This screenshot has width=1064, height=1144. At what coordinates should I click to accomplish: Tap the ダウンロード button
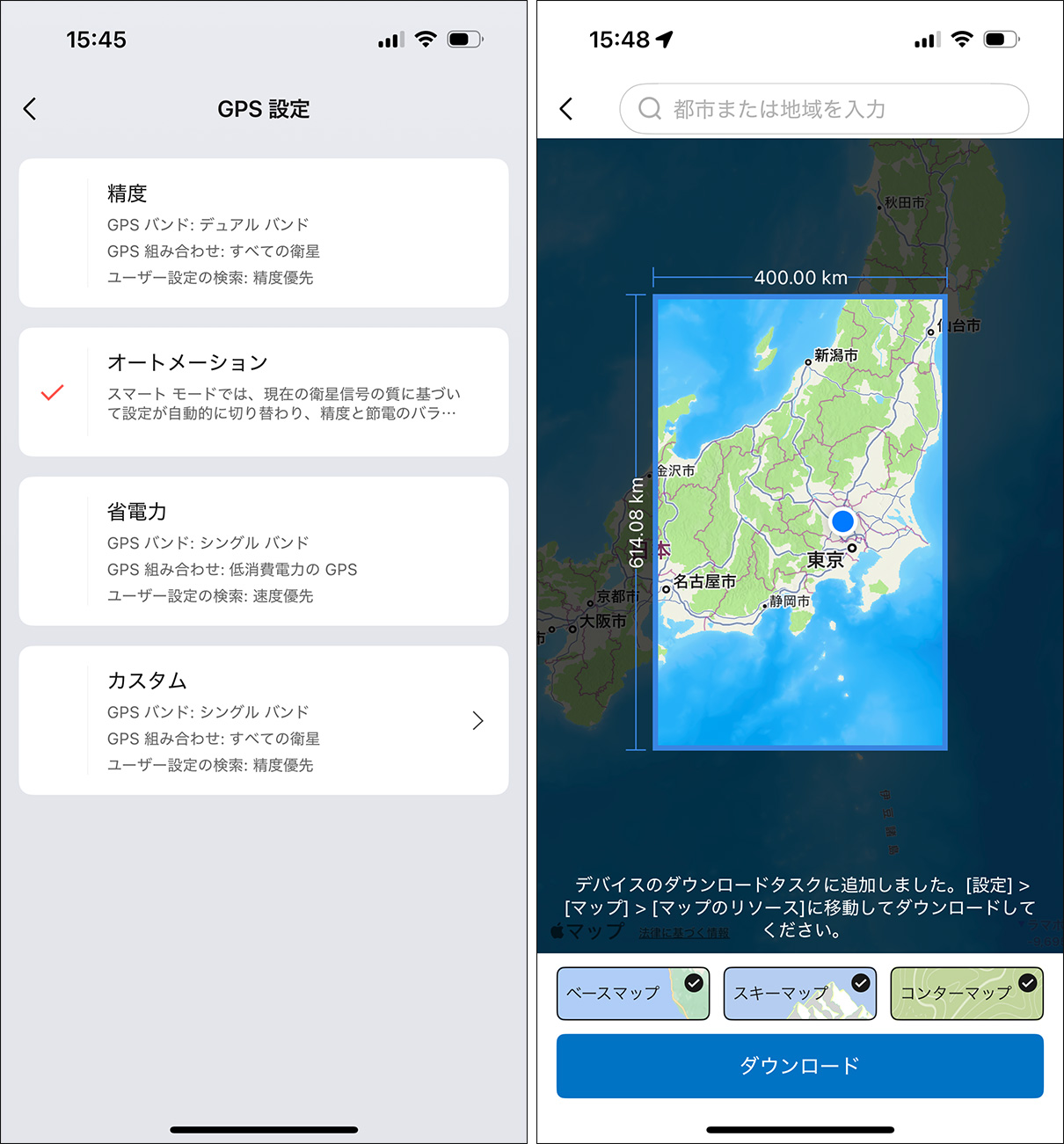click(x=799, y=1066)
